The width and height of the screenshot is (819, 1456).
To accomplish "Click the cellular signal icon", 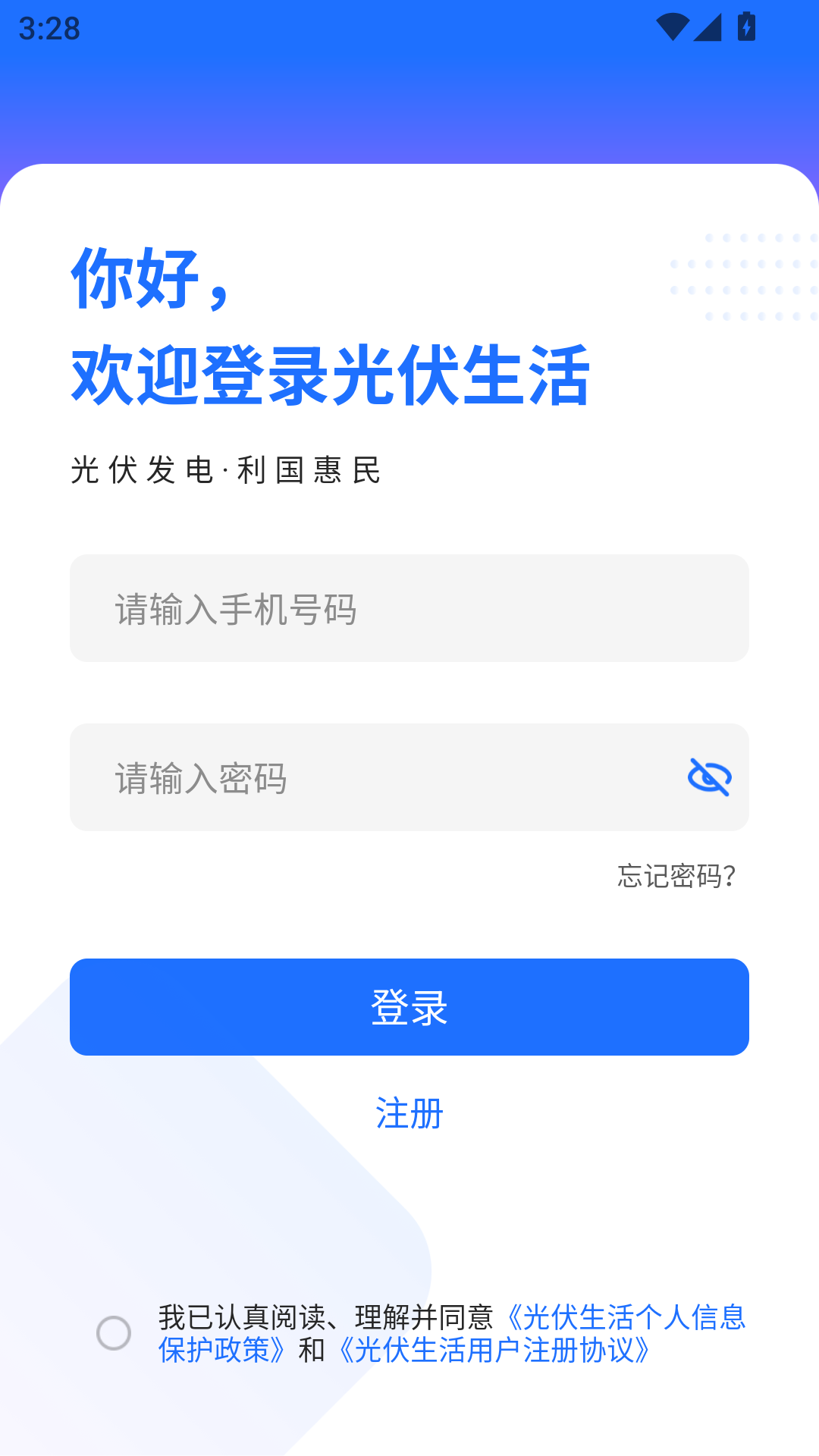I will click(x=706, y=25).
